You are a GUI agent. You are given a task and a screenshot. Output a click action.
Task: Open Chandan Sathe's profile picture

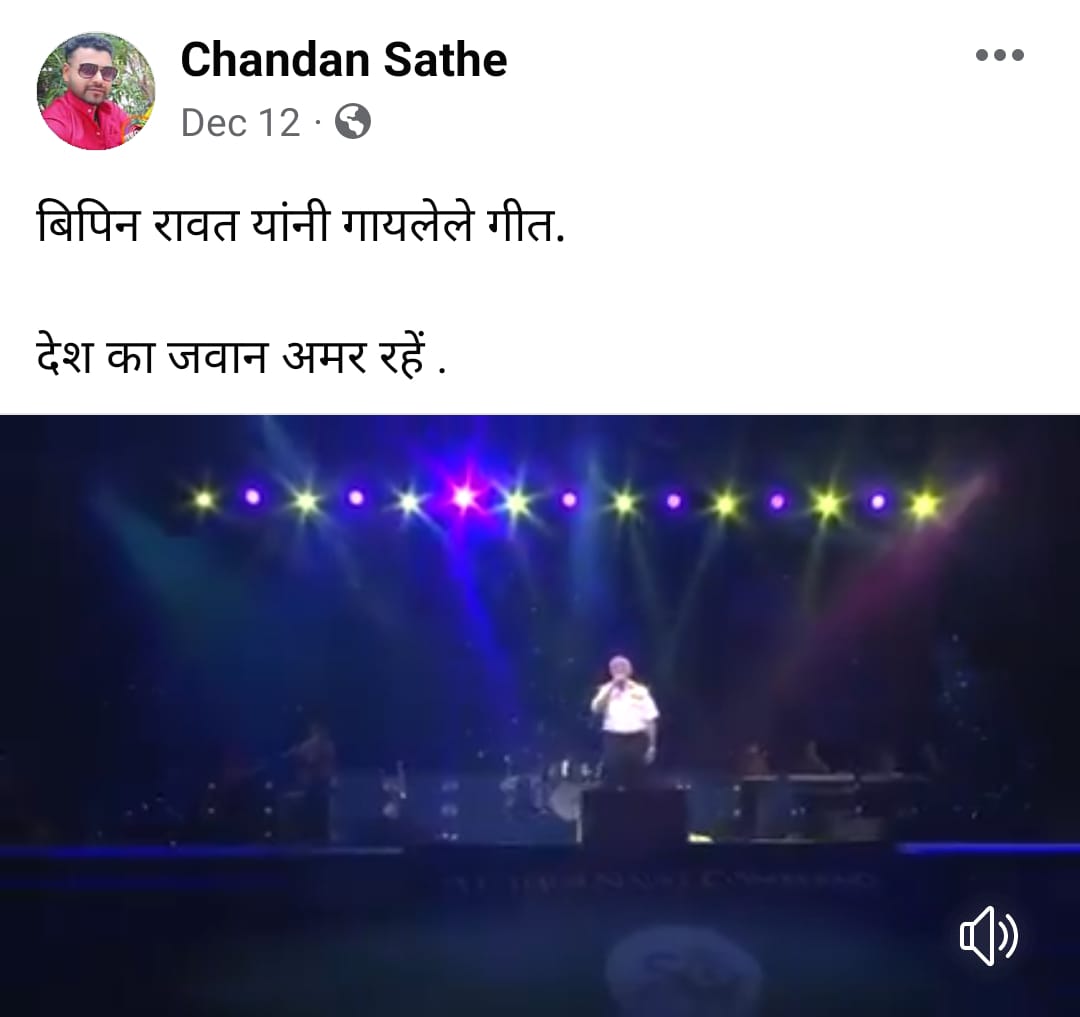(x=96, y=91)
